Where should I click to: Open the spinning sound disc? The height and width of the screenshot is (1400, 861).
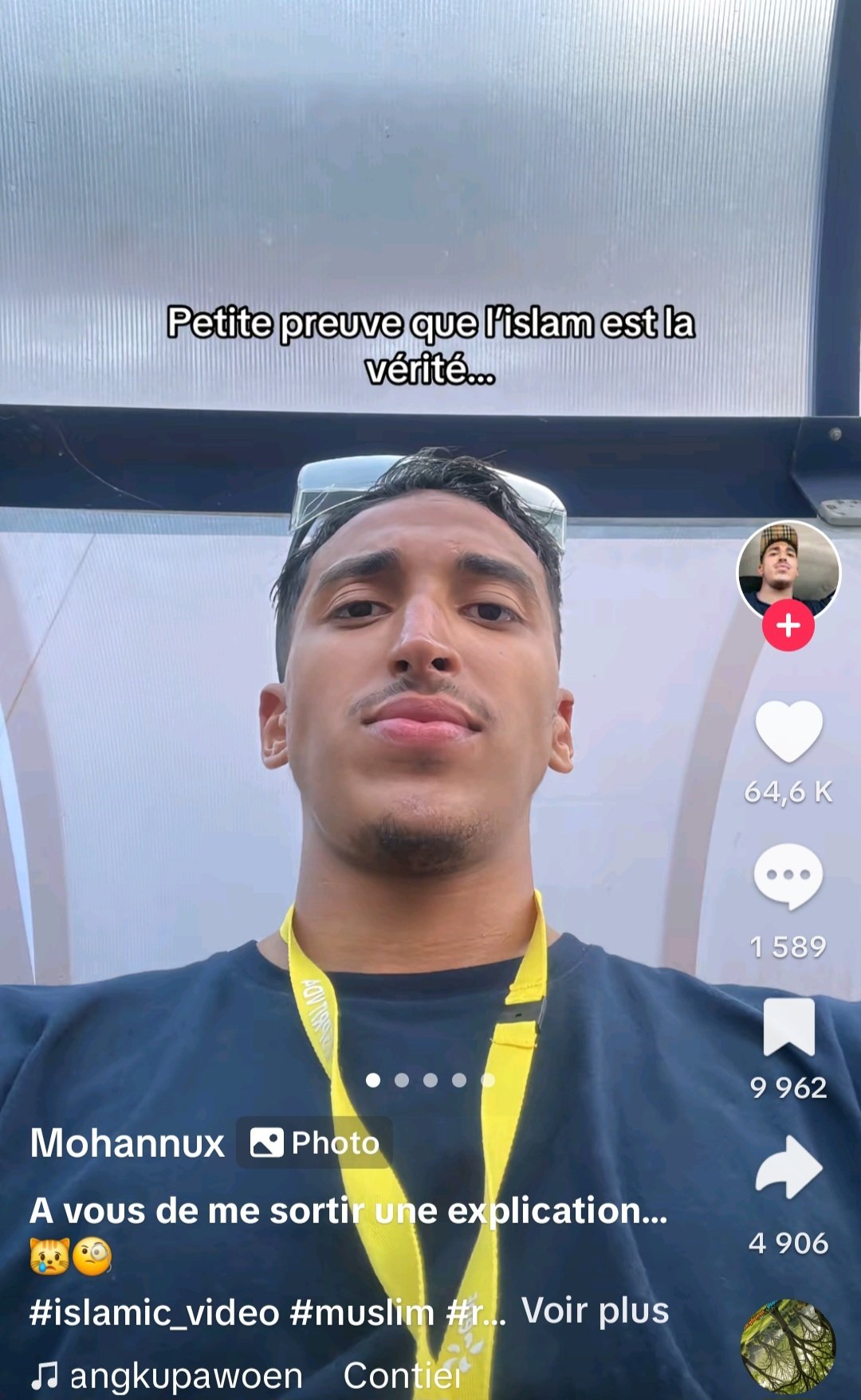788,1347
